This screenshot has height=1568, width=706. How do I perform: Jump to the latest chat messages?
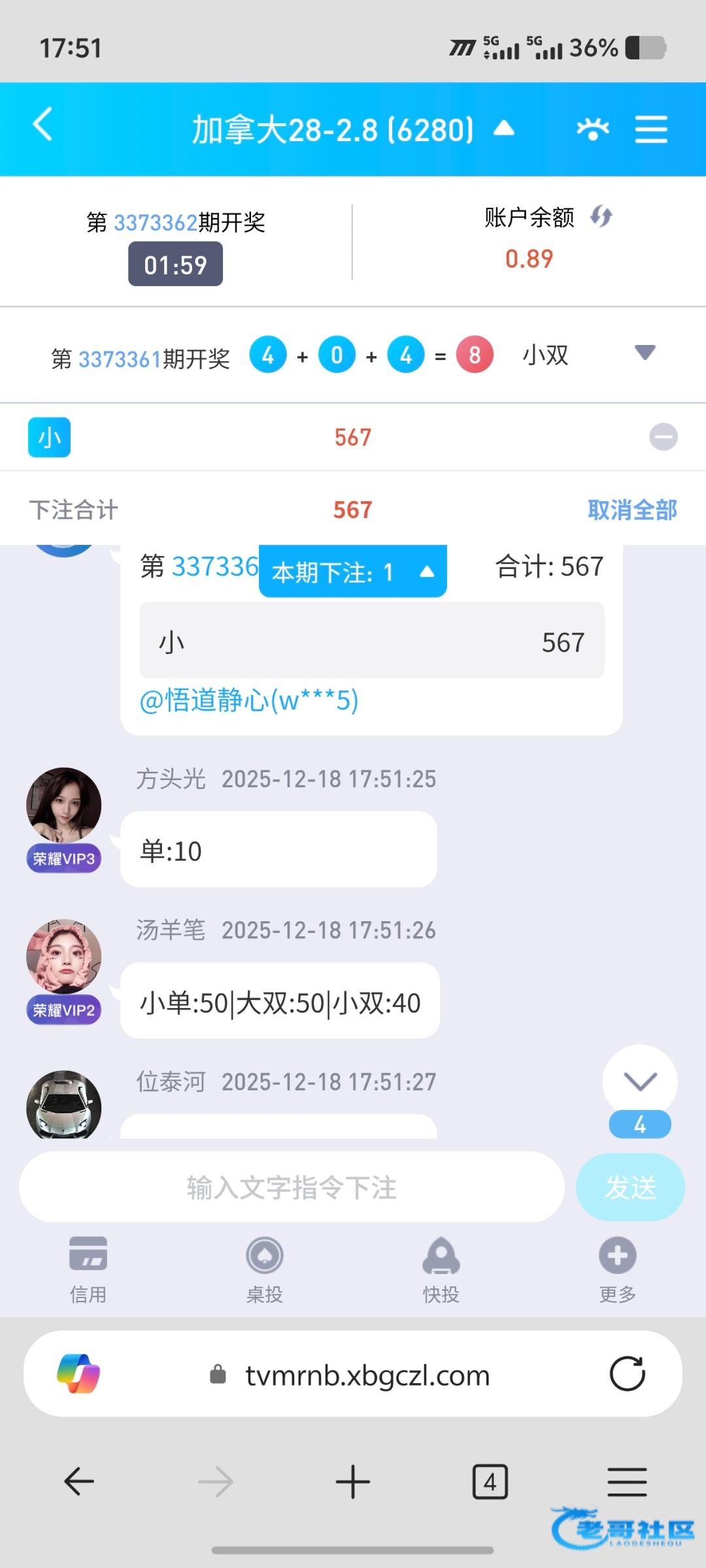tap(640, 1083)
